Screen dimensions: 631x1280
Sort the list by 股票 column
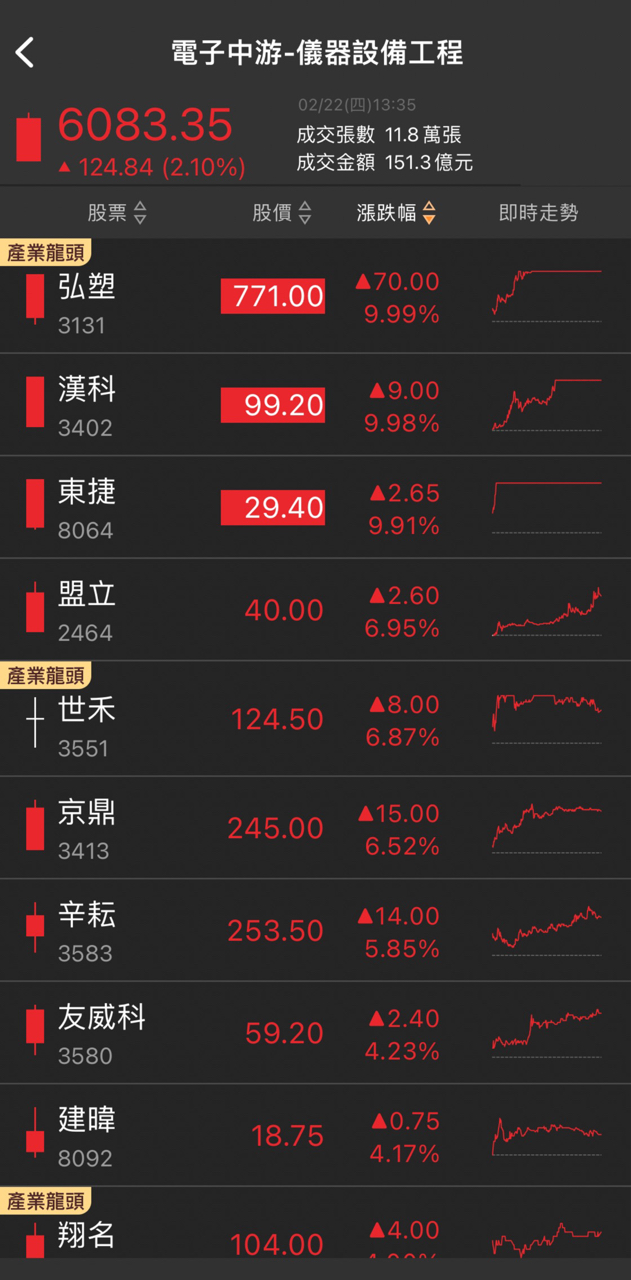[x=117, y=213]
